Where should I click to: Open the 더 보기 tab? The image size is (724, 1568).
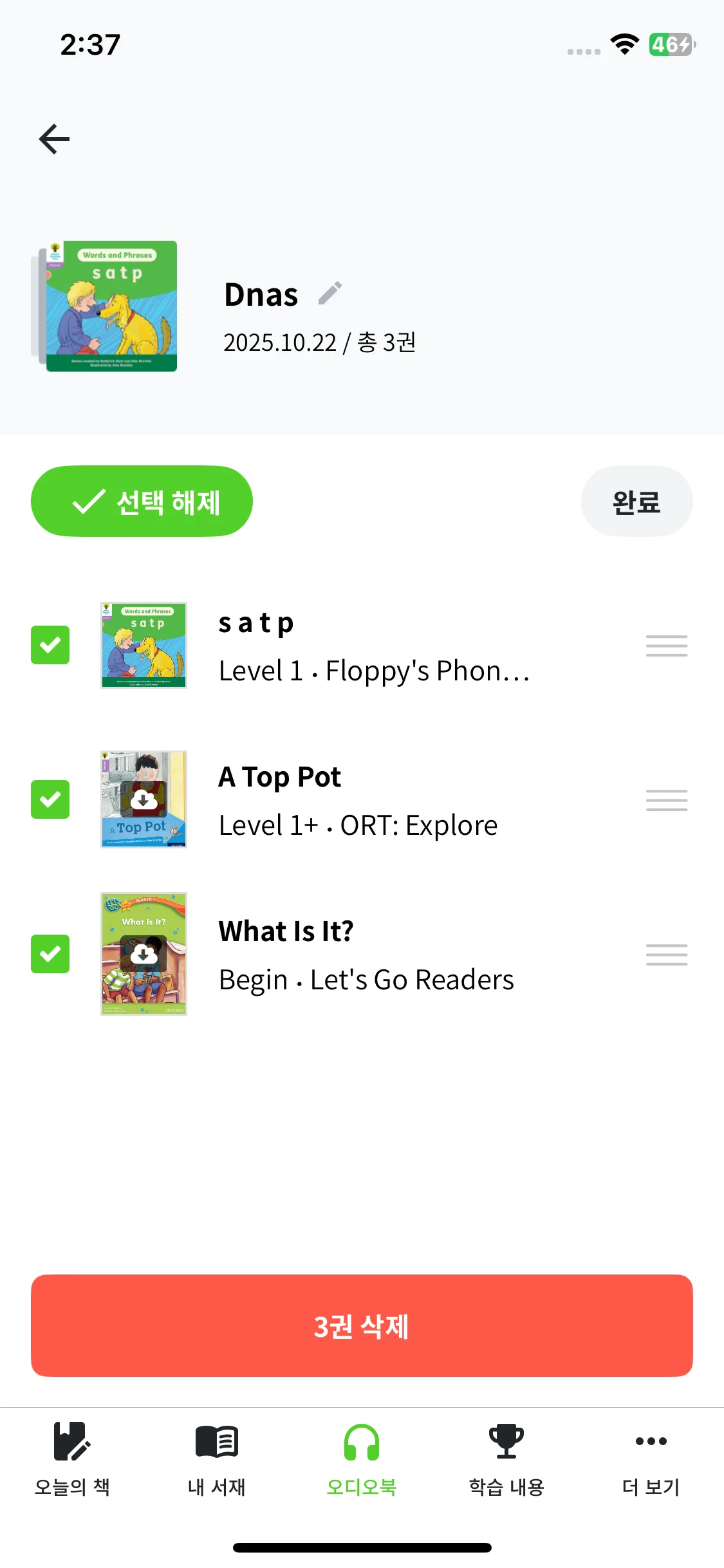click(651, 1460)
